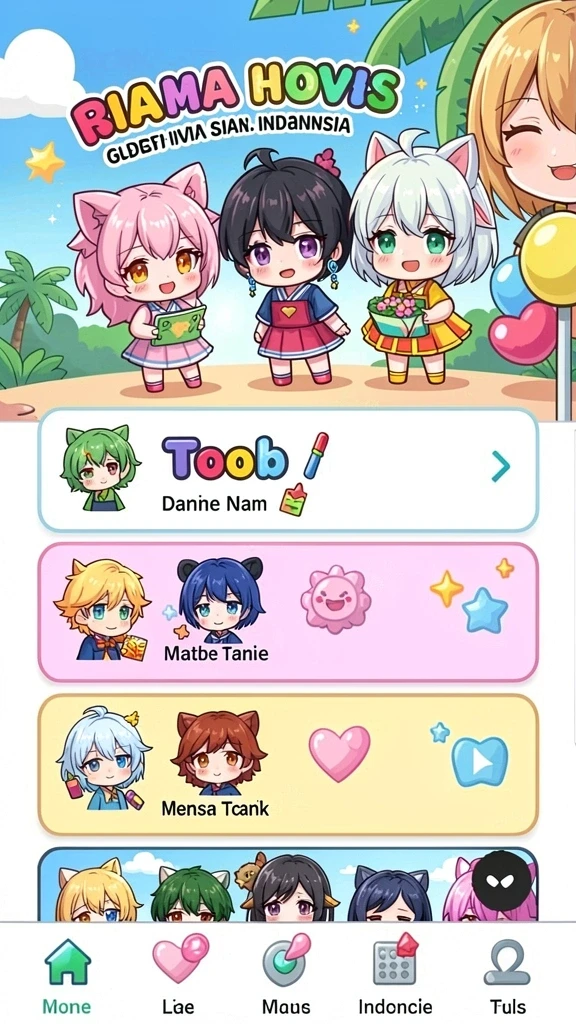Tap the chevron arrow on Toob card

(500, 466)
